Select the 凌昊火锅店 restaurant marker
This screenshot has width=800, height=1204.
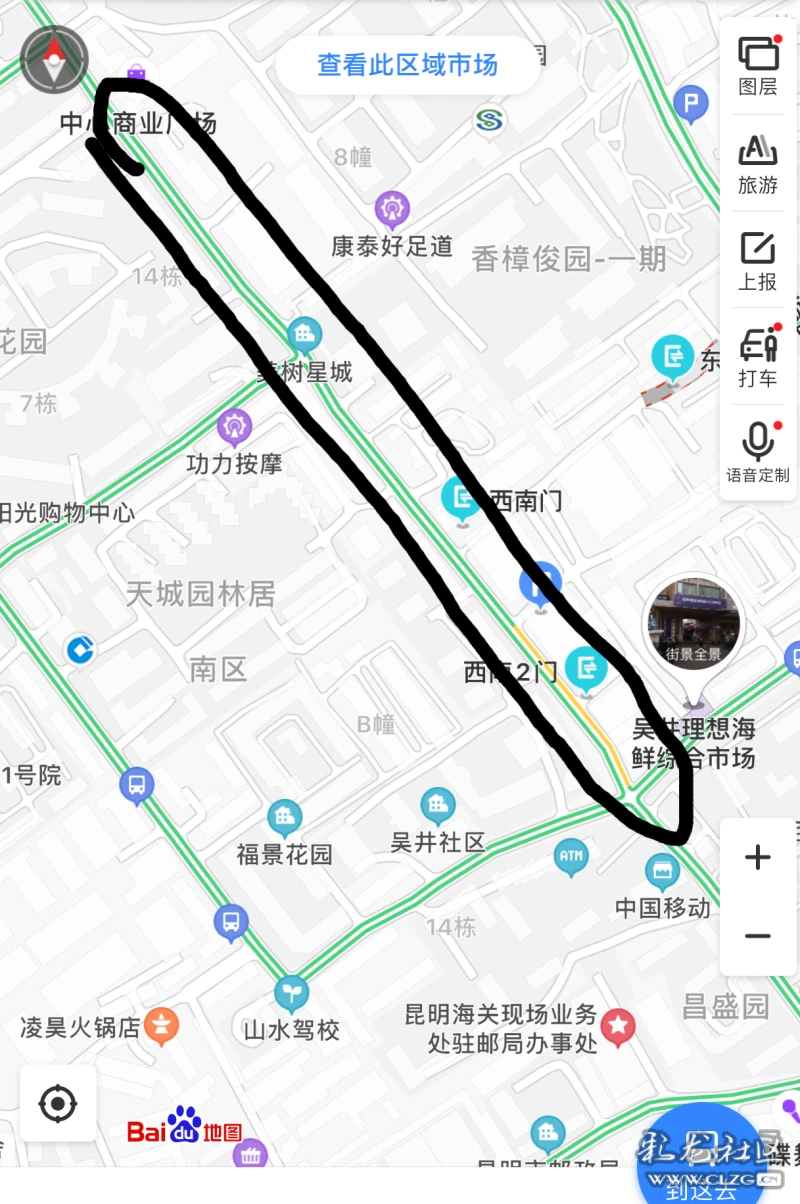(x=161, y=1026)
